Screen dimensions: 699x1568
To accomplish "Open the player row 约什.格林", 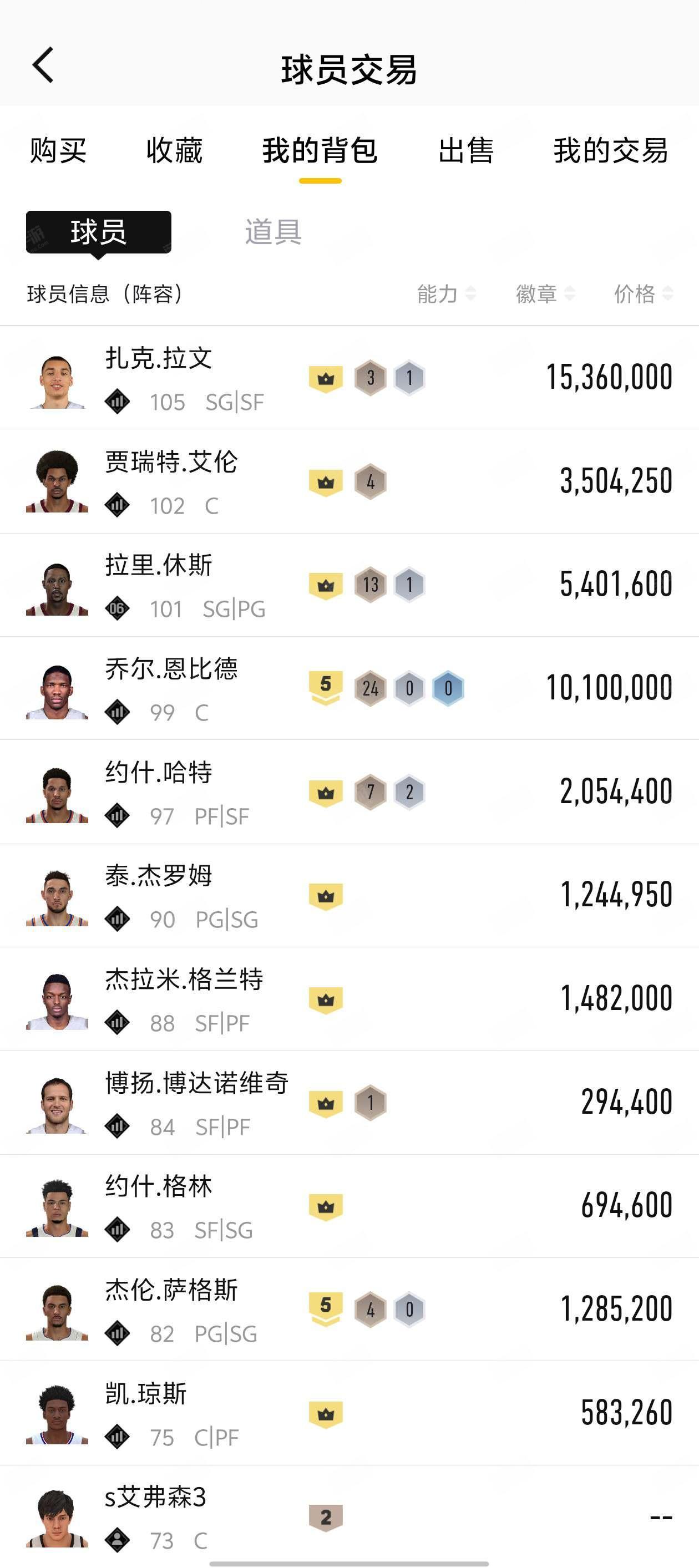I will click(x=349, y=1206).
